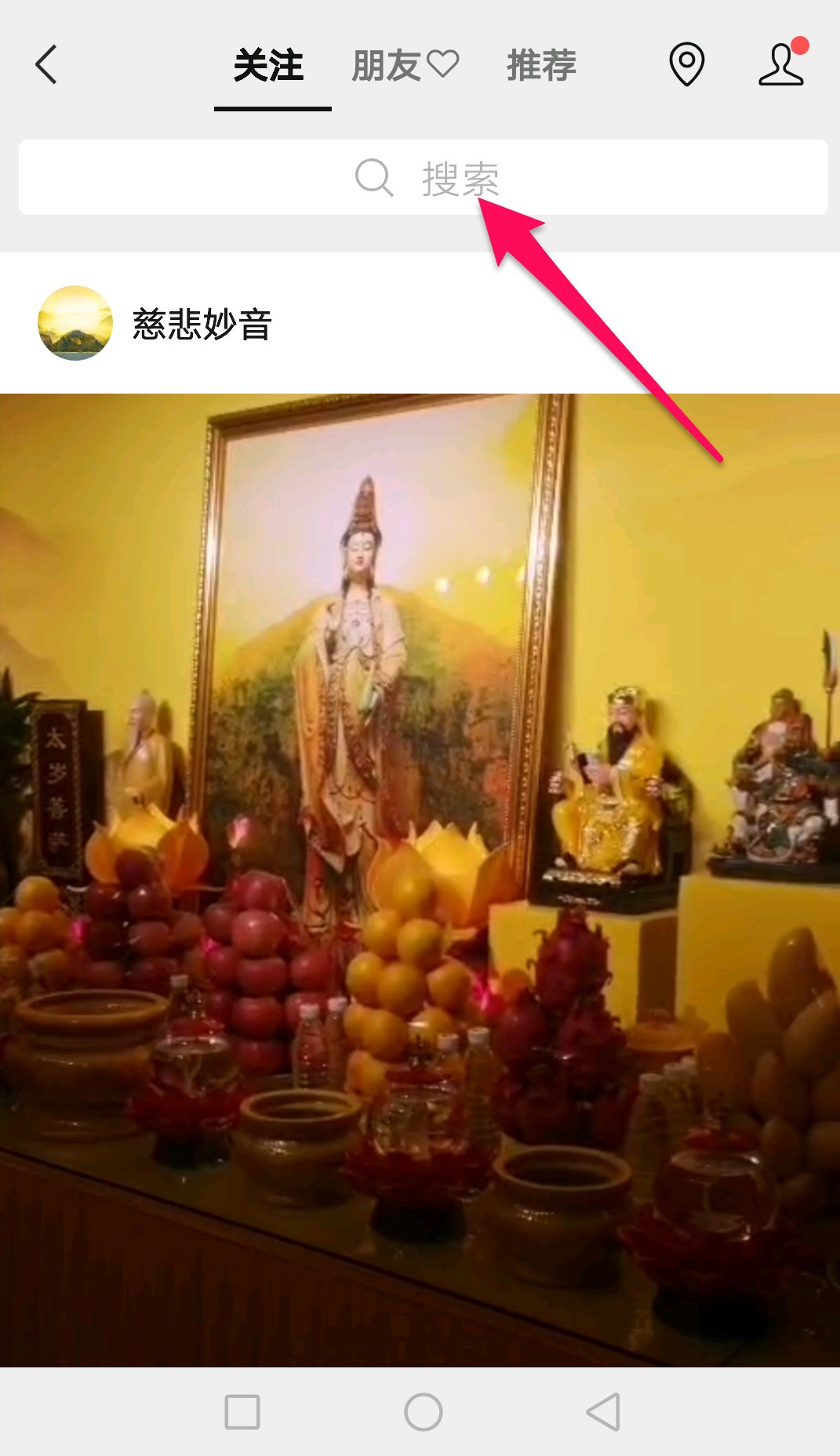Switch to the 关注 tab

[x=269, y=66]
